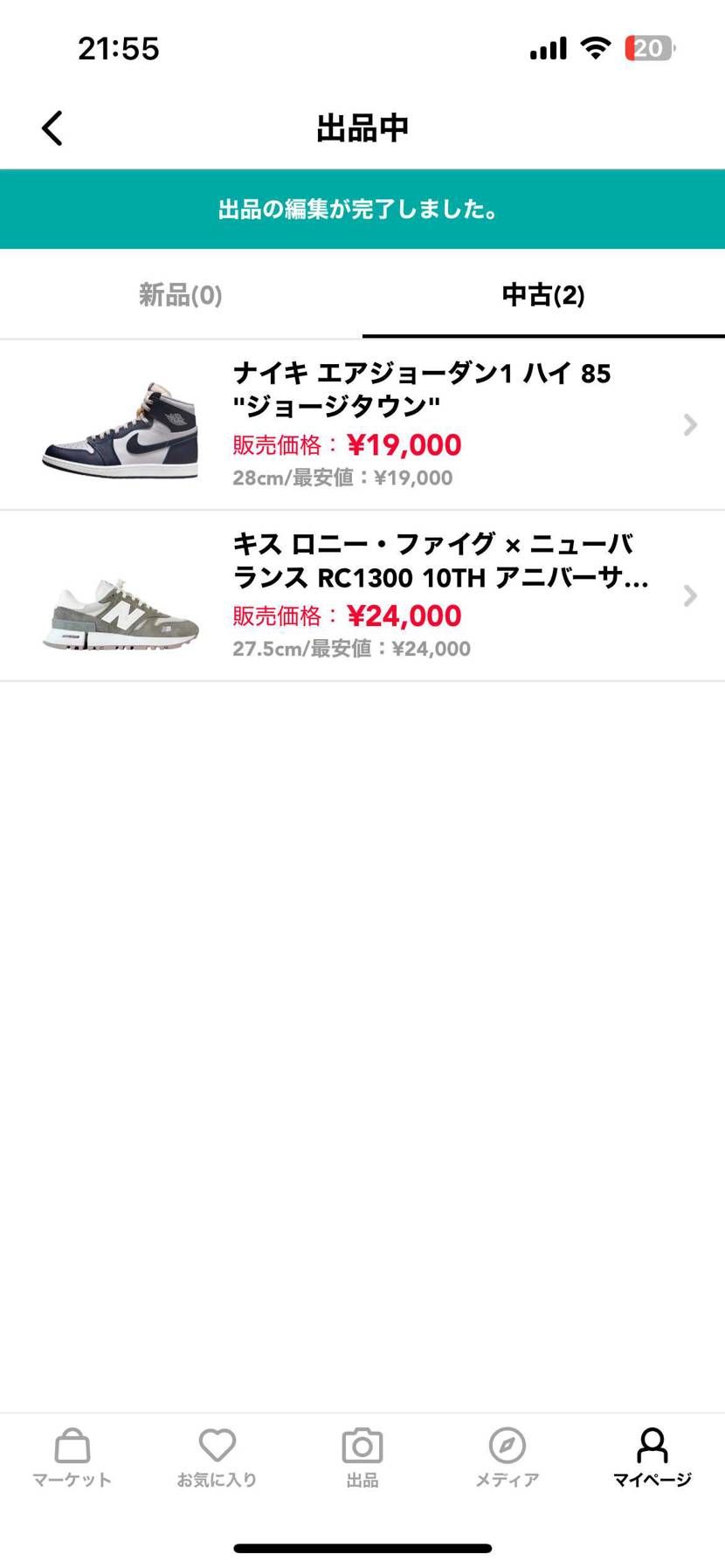
Task: Go back using the top-left arrow
Action: point(52,128)
